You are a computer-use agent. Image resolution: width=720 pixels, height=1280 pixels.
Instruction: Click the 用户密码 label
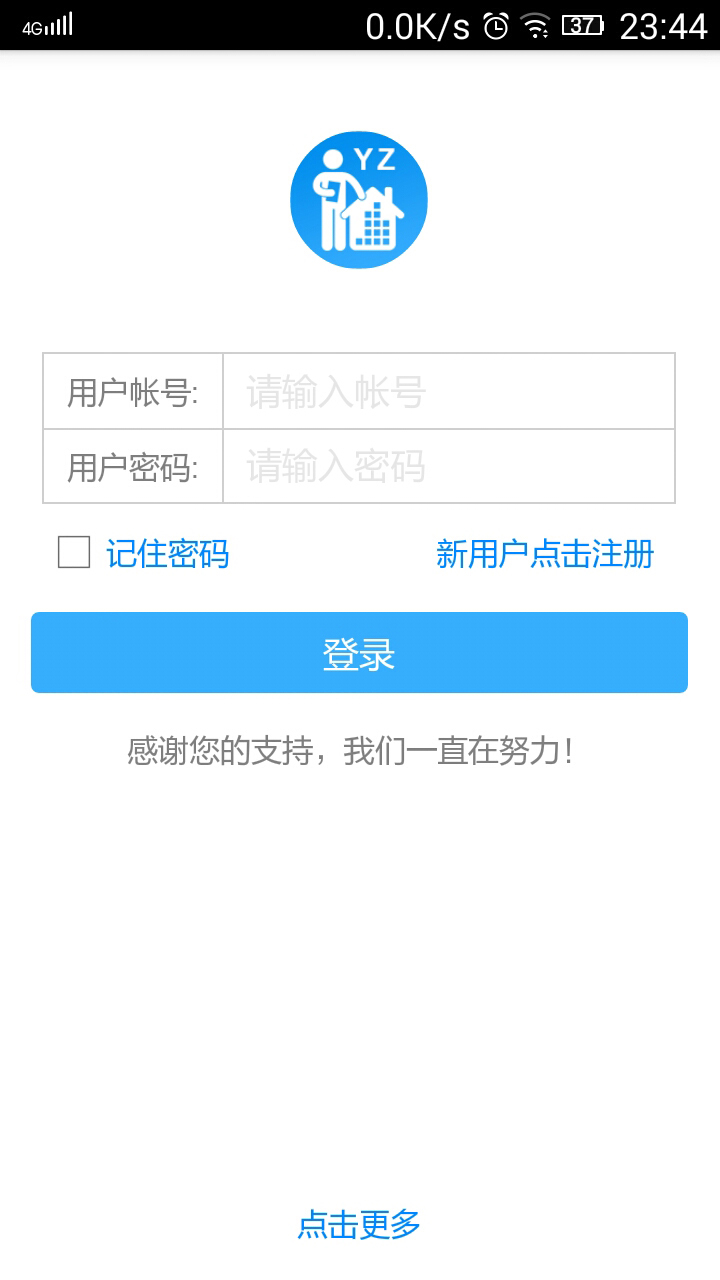coord(131,466)
